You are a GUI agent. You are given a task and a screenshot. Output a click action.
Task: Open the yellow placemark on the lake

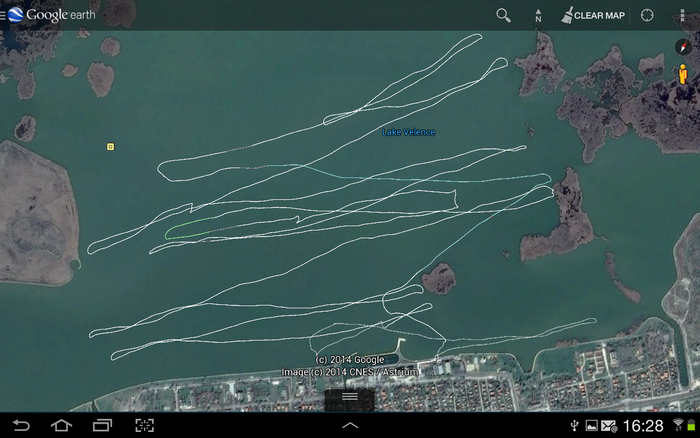point(110,147)
